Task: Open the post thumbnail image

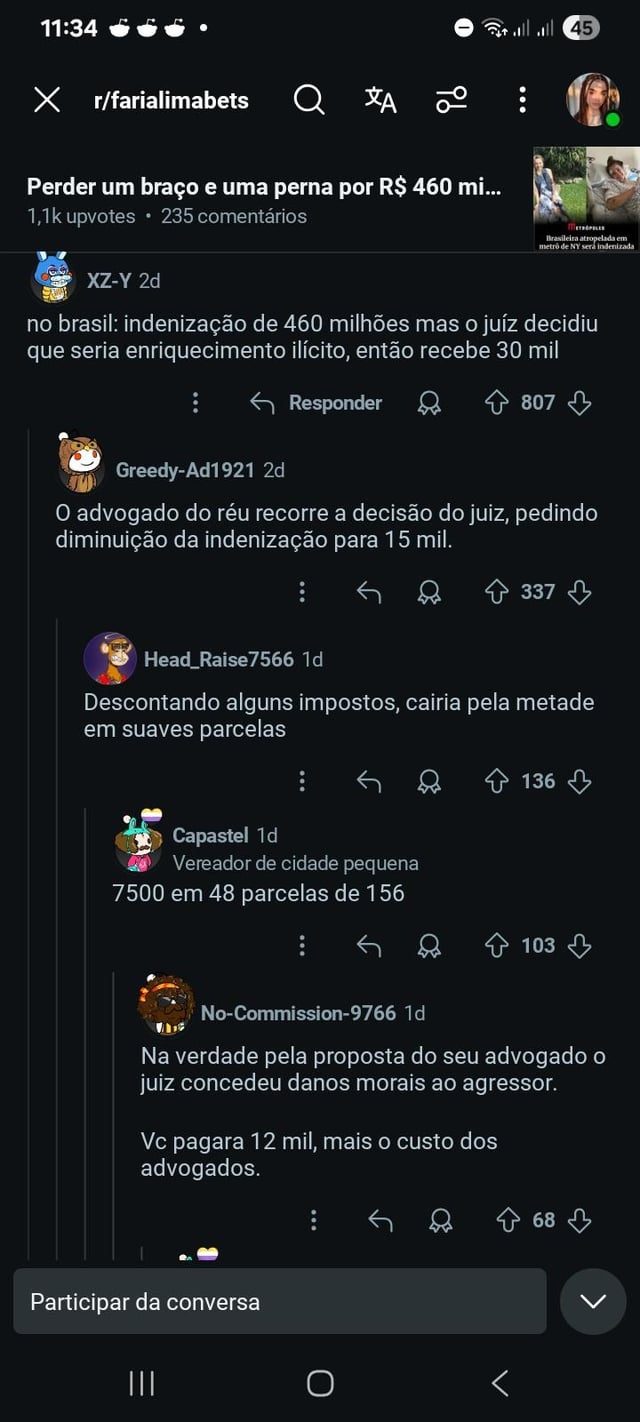Action: click(x=585, y=199)
